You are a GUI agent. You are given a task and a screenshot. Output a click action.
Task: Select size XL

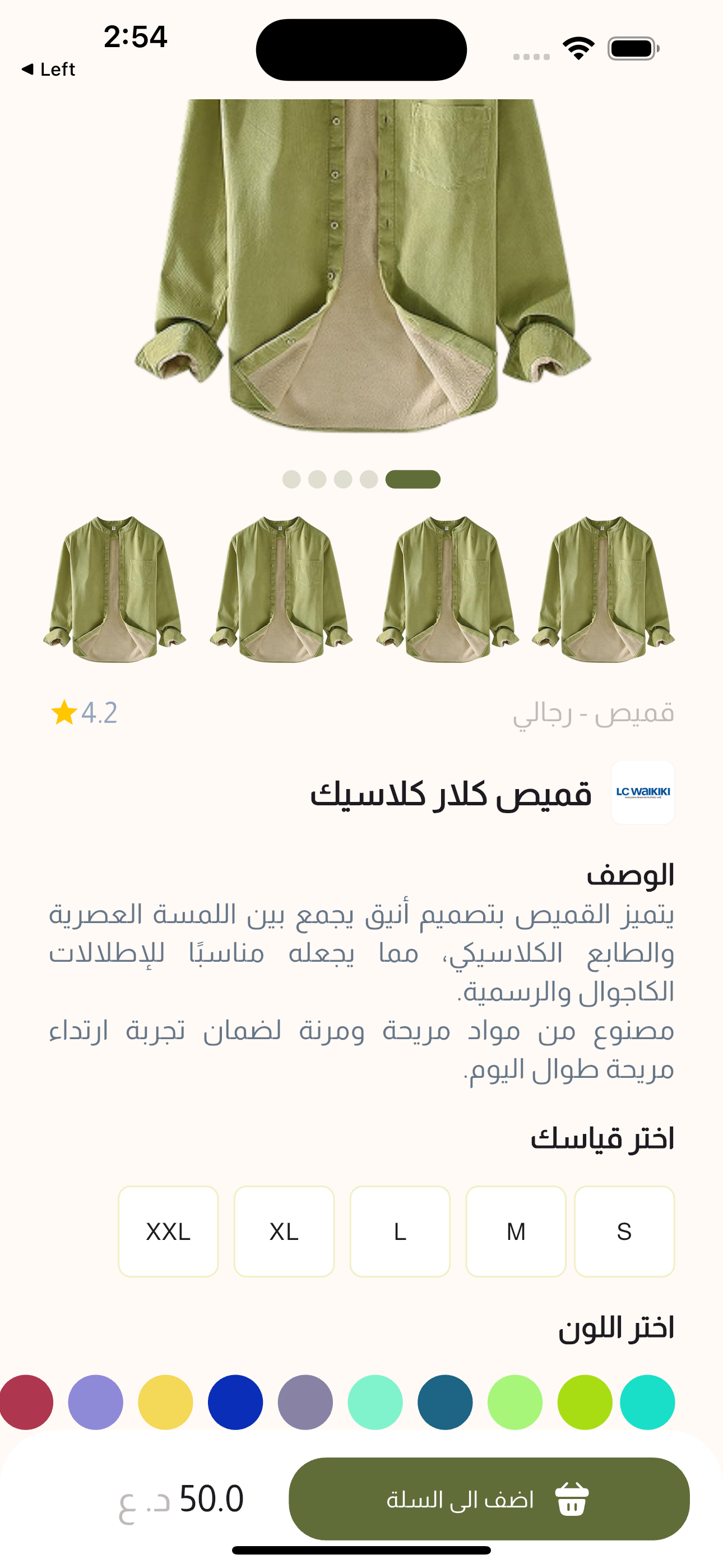click(284, 1231)
